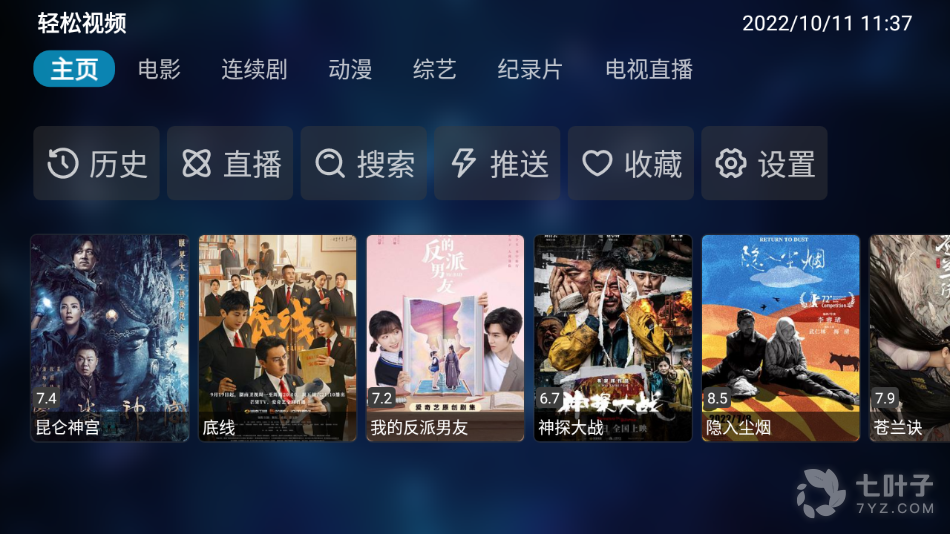
Task: Select the 动漫 tab
Action: click(x=350, y=70)
